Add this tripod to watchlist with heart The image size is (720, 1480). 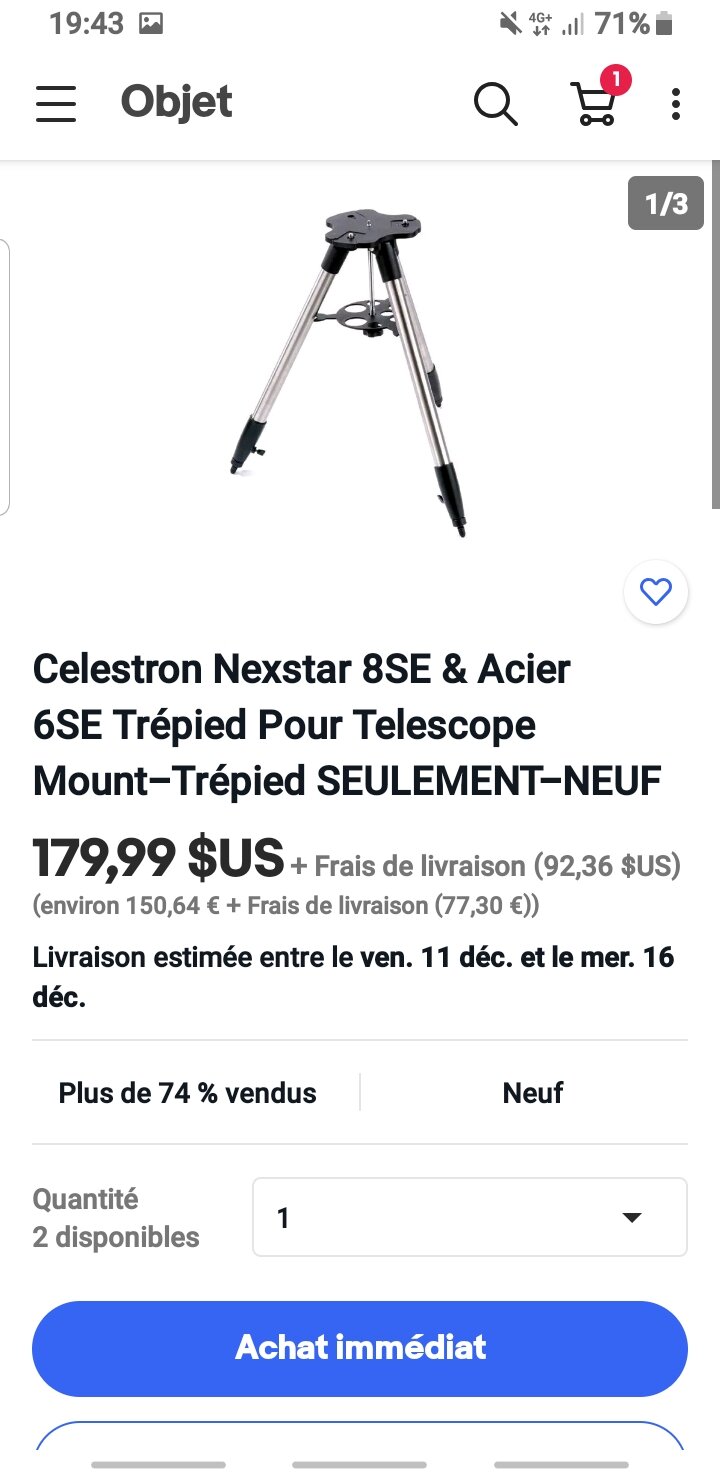point(656,593)
